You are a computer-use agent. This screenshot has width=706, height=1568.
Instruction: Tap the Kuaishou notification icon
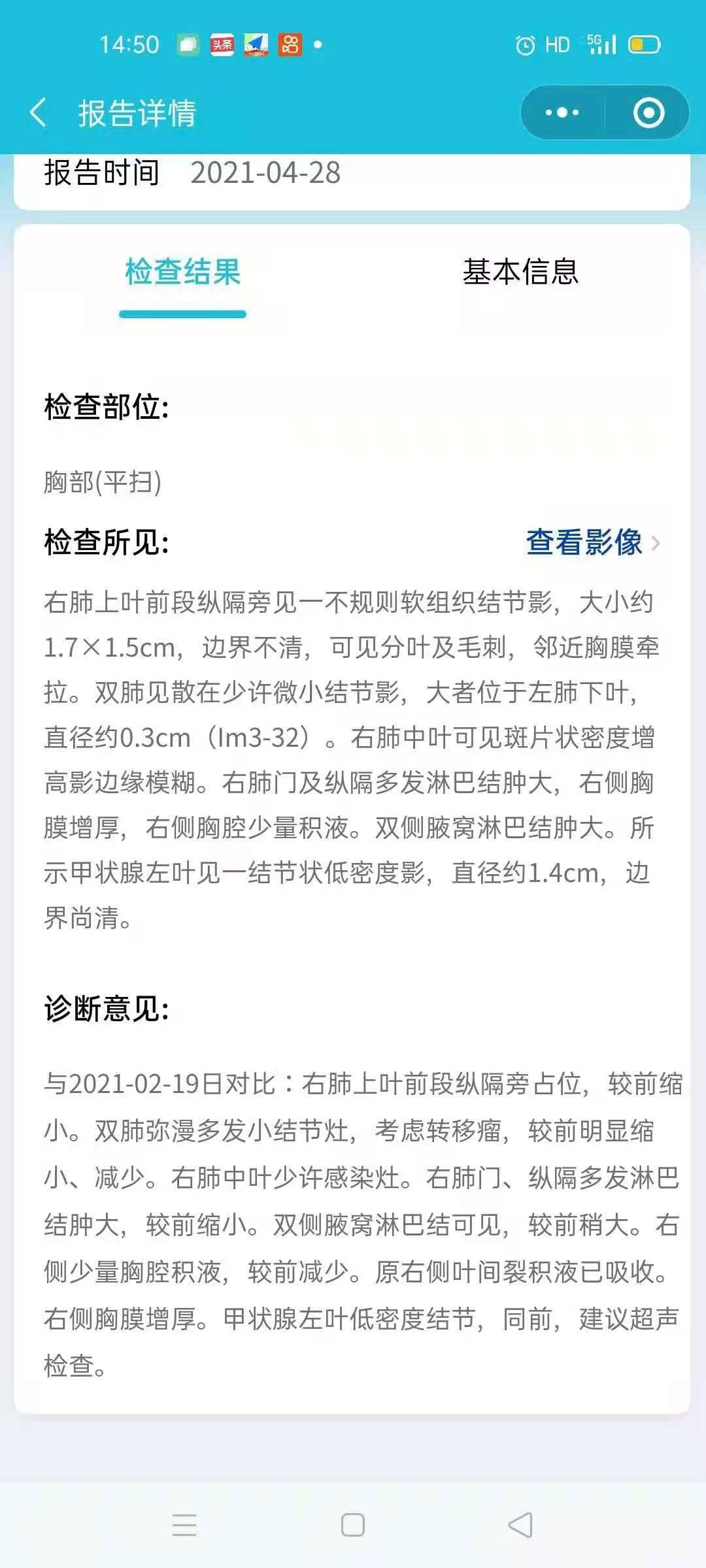click(289, 46)
